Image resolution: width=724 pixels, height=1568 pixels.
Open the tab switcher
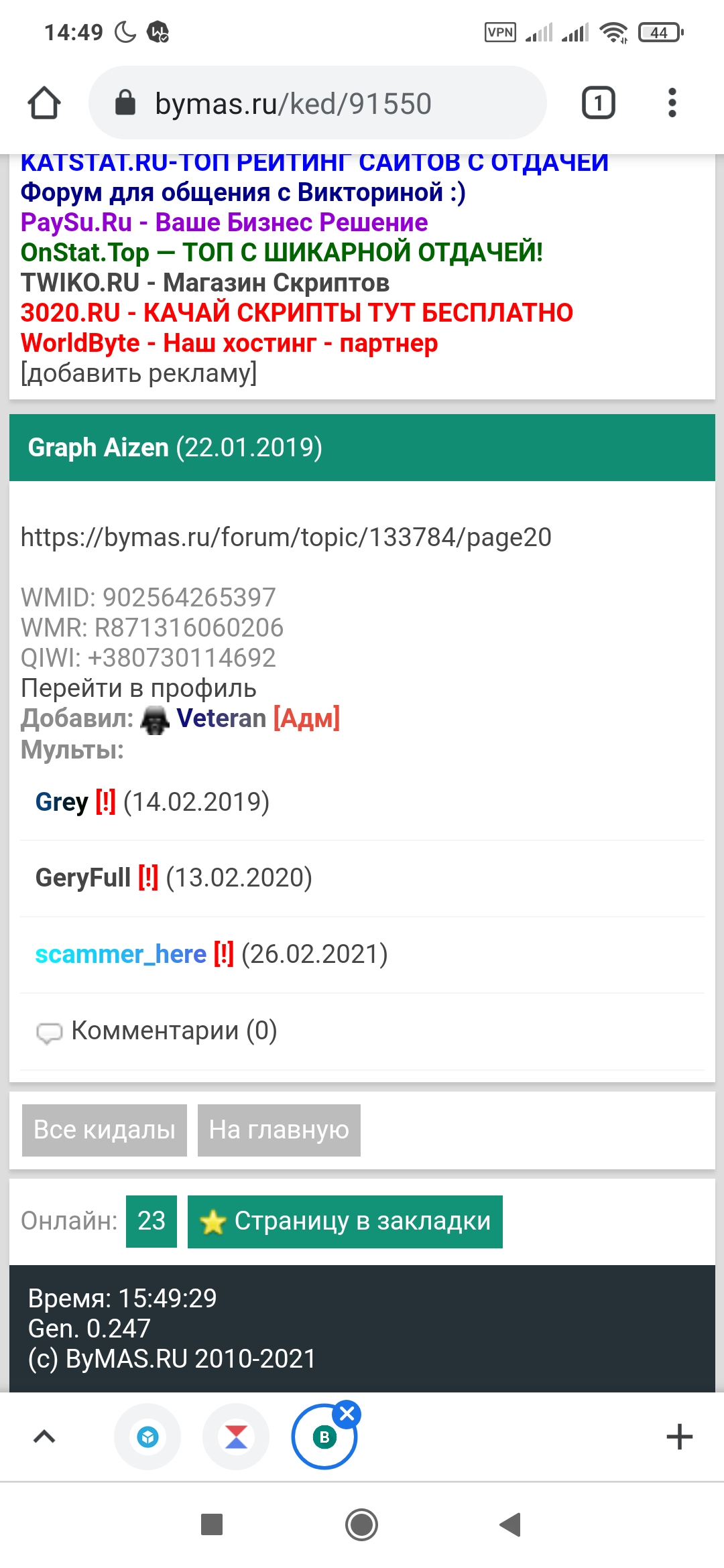598,103
